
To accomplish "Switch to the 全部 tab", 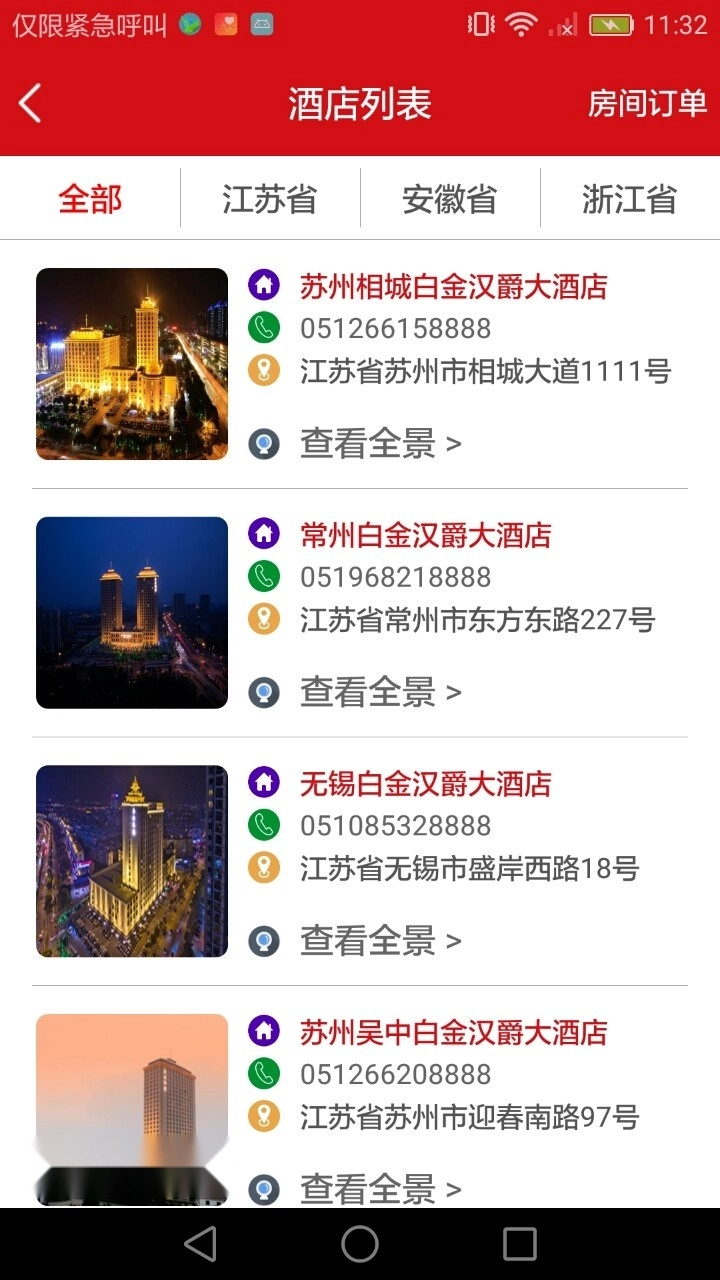I will pos(90,197).
